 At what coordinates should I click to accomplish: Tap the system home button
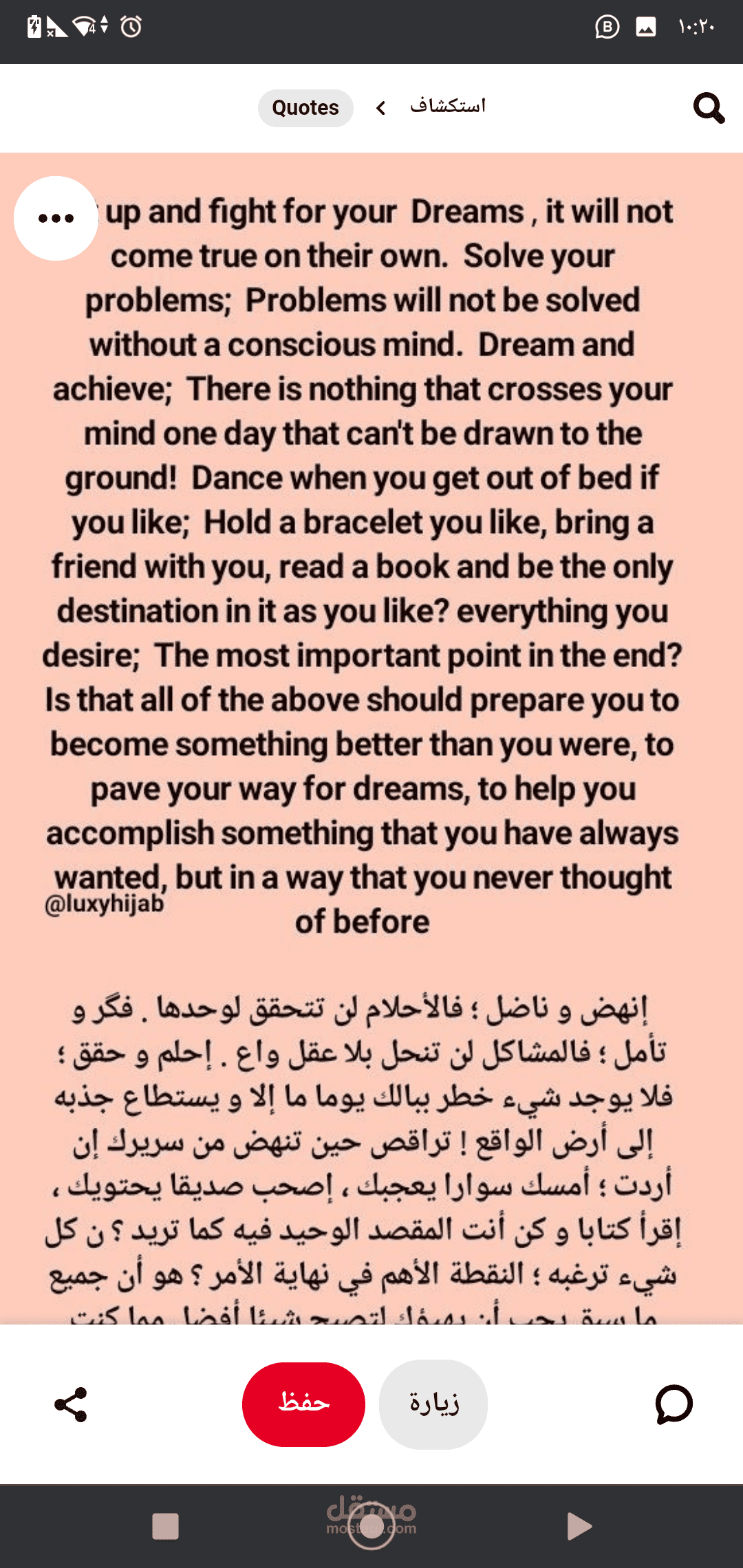[371, 1527]
